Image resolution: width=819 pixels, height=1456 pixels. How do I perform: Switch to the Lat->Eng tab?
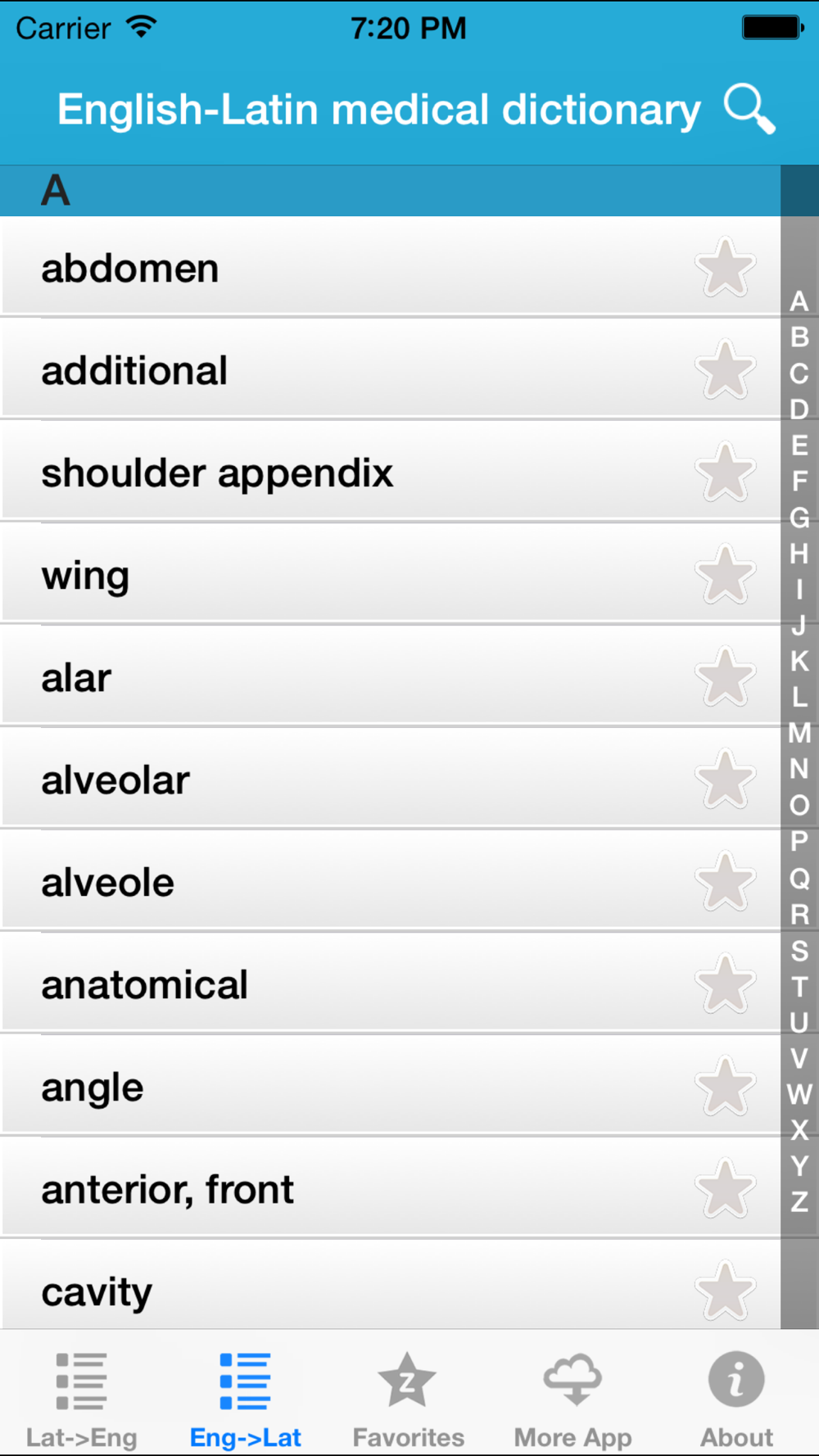click(x=82, y=1399)
